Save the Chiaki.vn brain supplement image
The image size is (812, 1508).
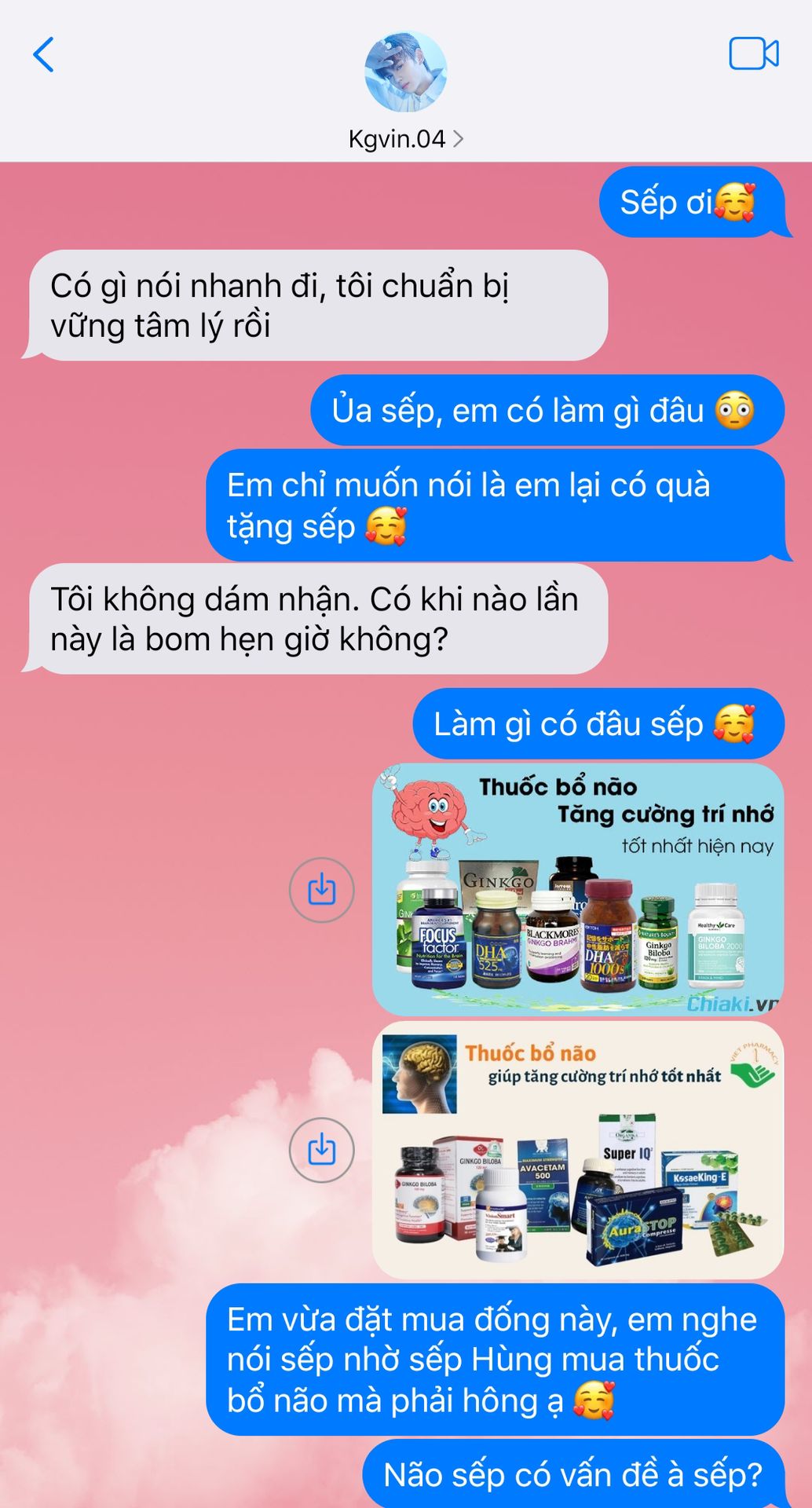click(321, 890)
